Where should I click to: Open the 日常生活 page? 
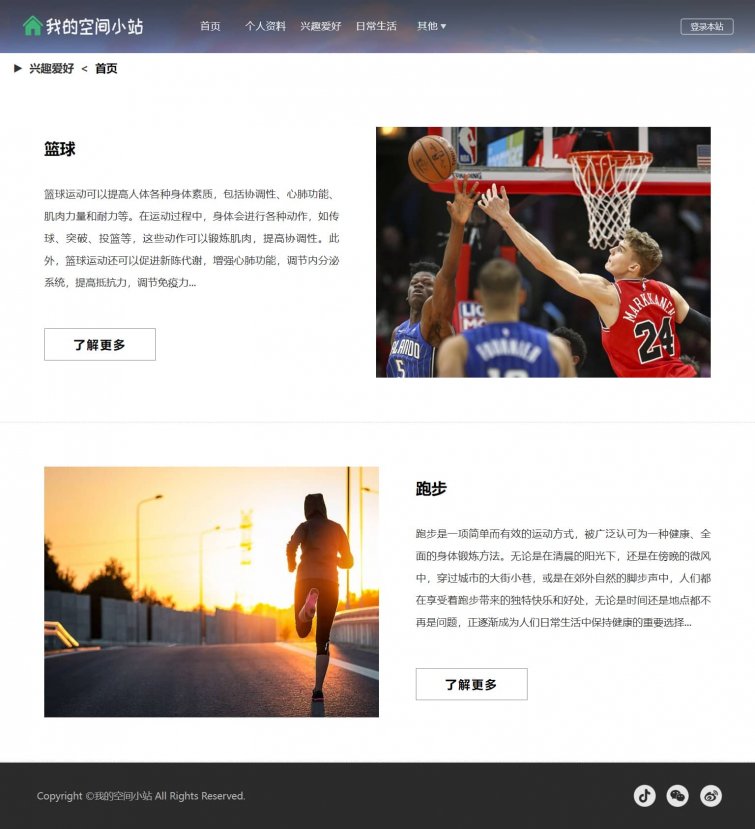376,26
